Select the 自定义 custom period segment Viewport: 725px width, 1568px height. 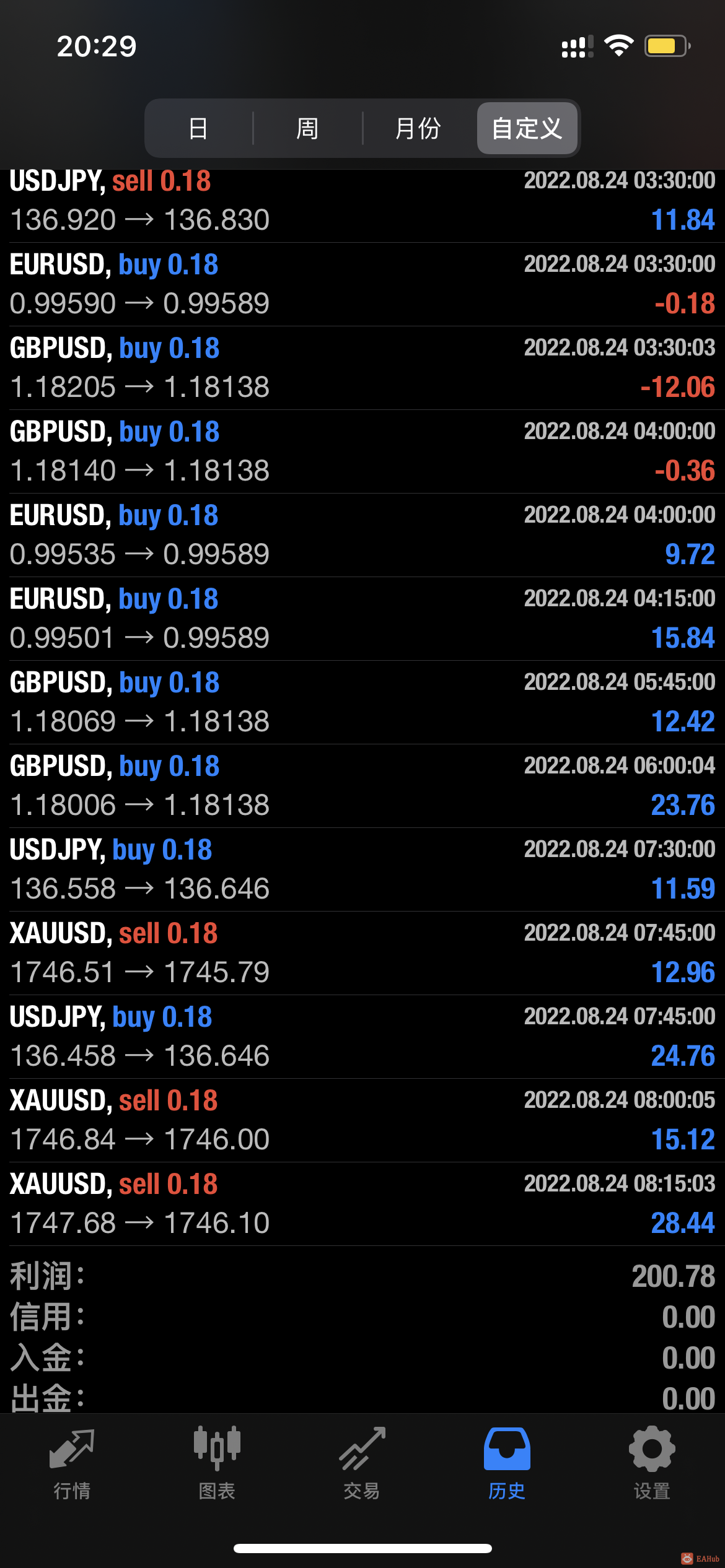527,128
